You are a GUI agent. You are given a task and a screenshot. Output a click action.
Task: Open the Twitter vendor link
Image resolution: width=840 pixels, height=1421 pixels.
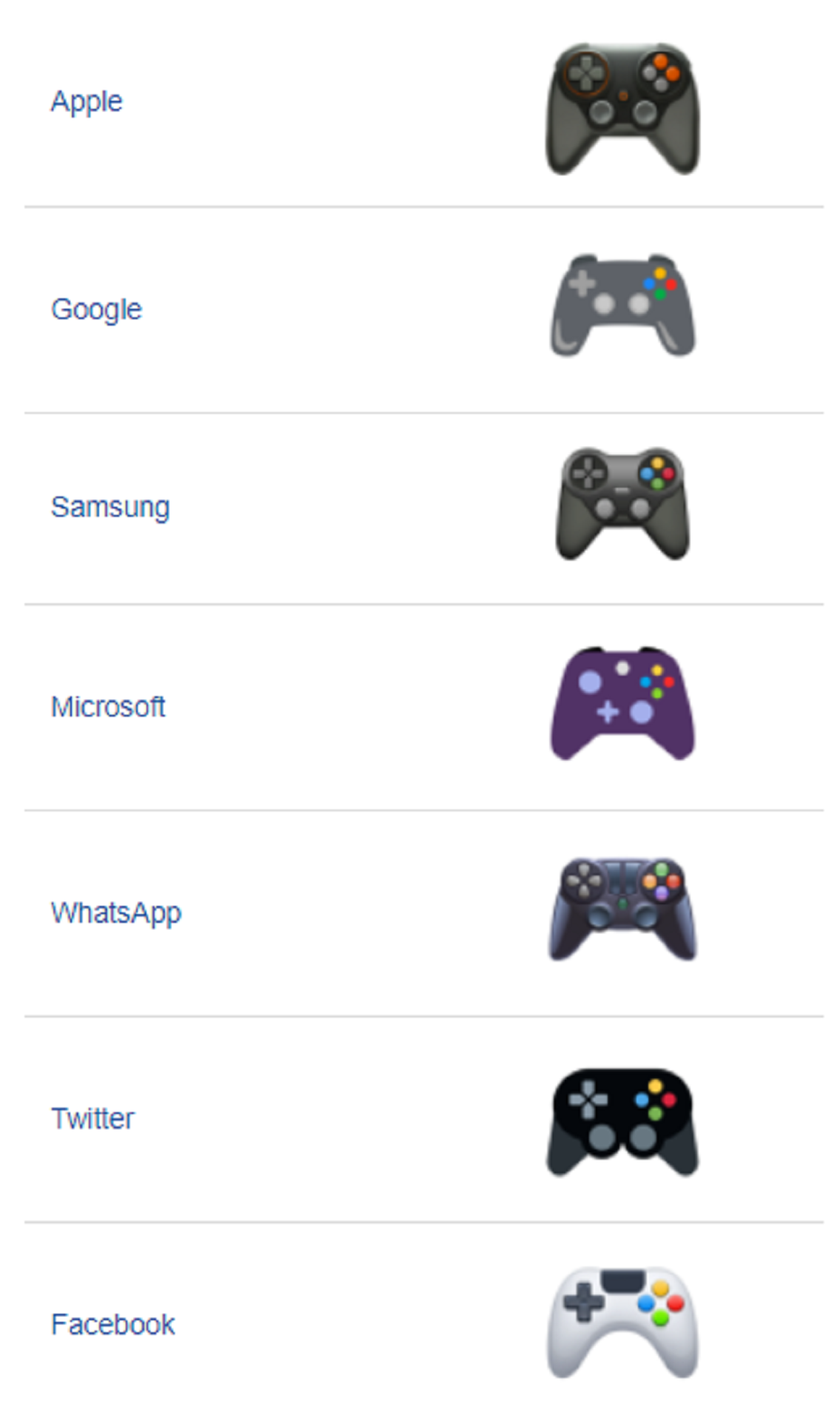pos(93,1118)
